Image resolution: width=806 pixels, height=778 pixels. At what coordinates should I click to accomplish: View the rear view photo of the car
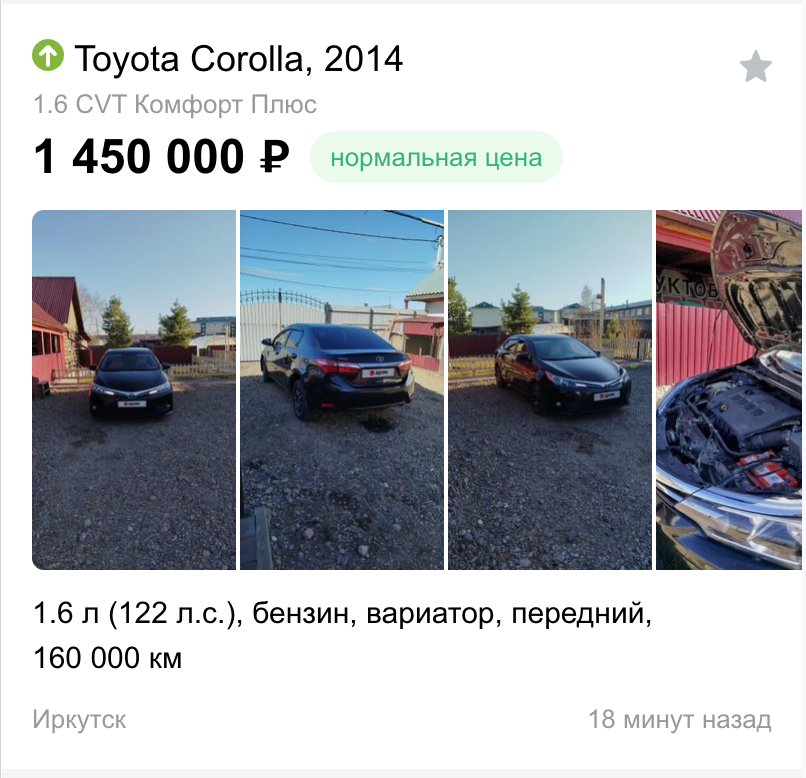[342, 390]
